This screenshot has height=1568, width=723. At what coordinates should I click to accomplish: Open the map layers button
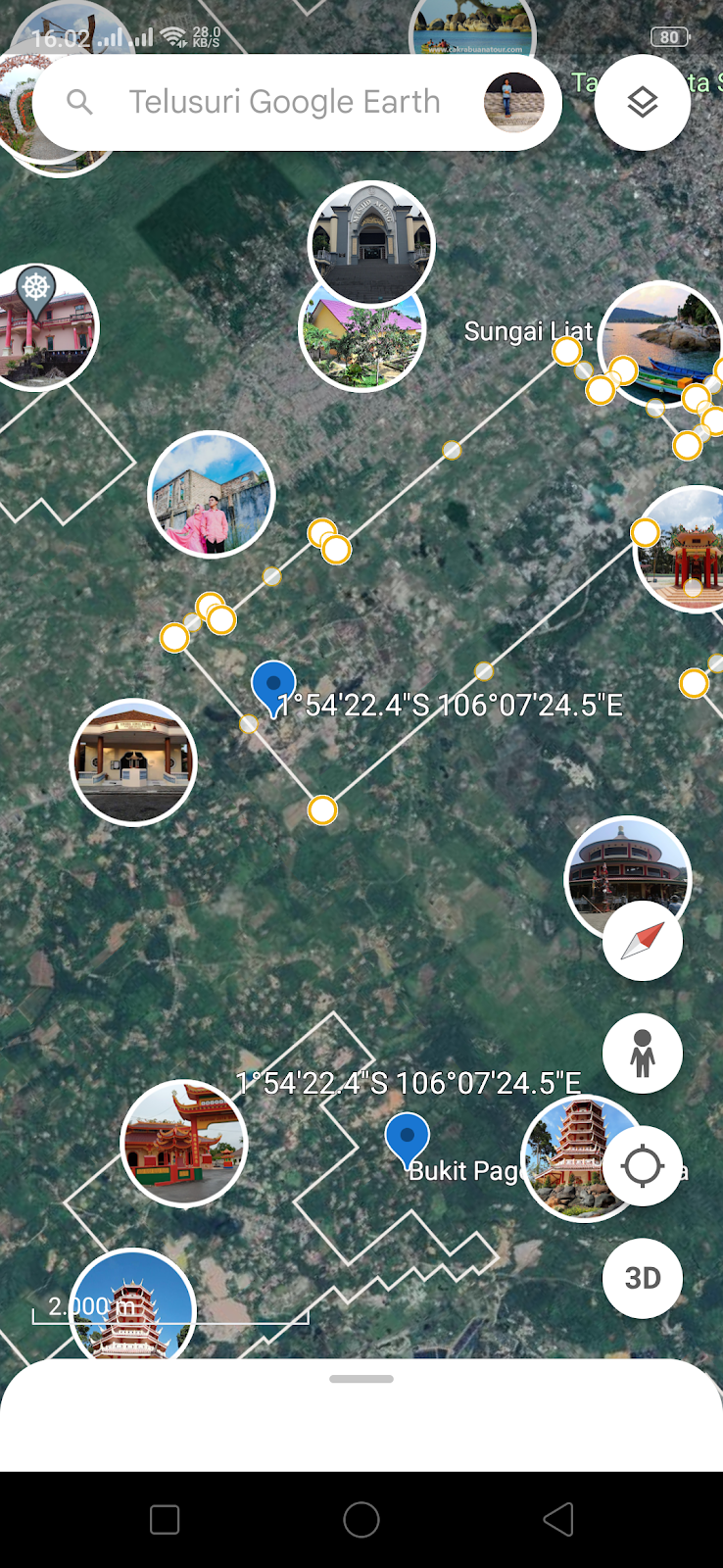click(643, 102)
